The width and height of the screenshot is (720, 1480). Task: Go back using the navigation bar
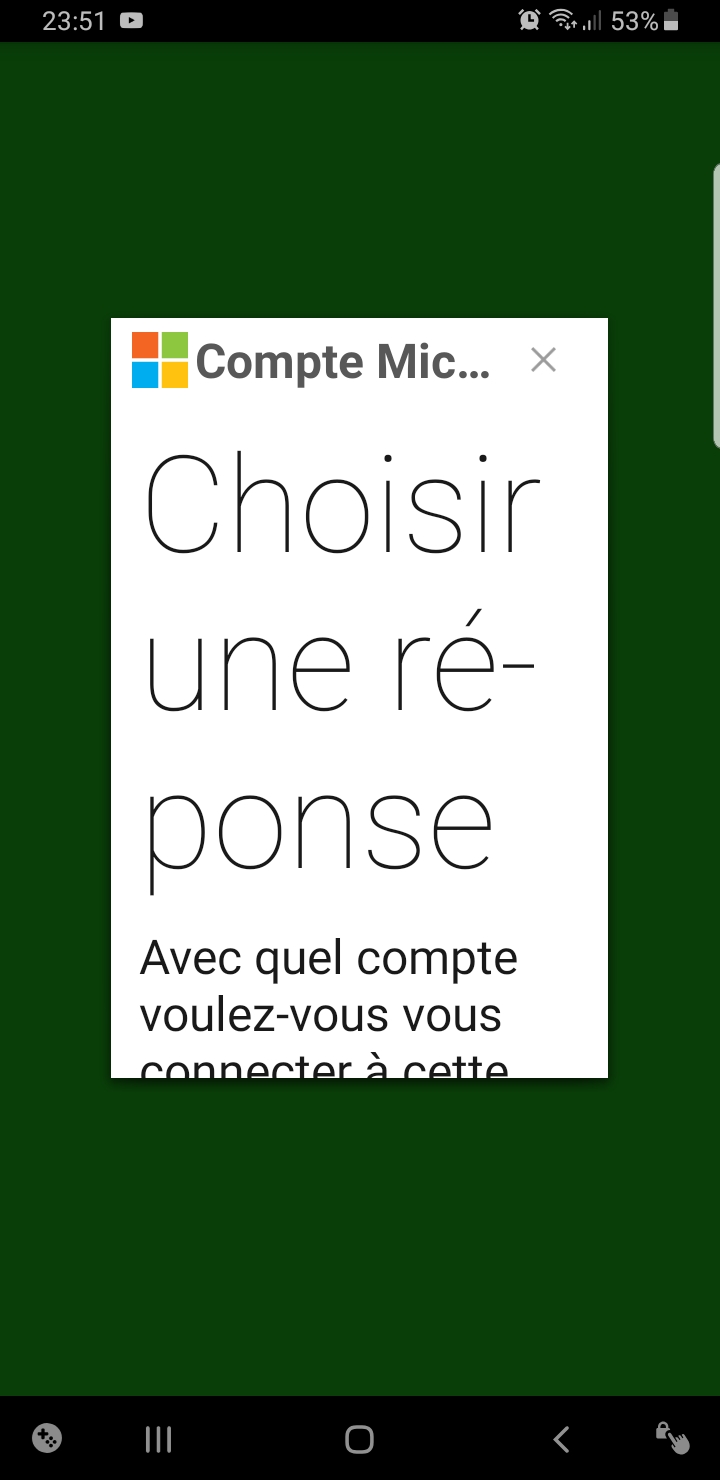tap(562, 1439)
